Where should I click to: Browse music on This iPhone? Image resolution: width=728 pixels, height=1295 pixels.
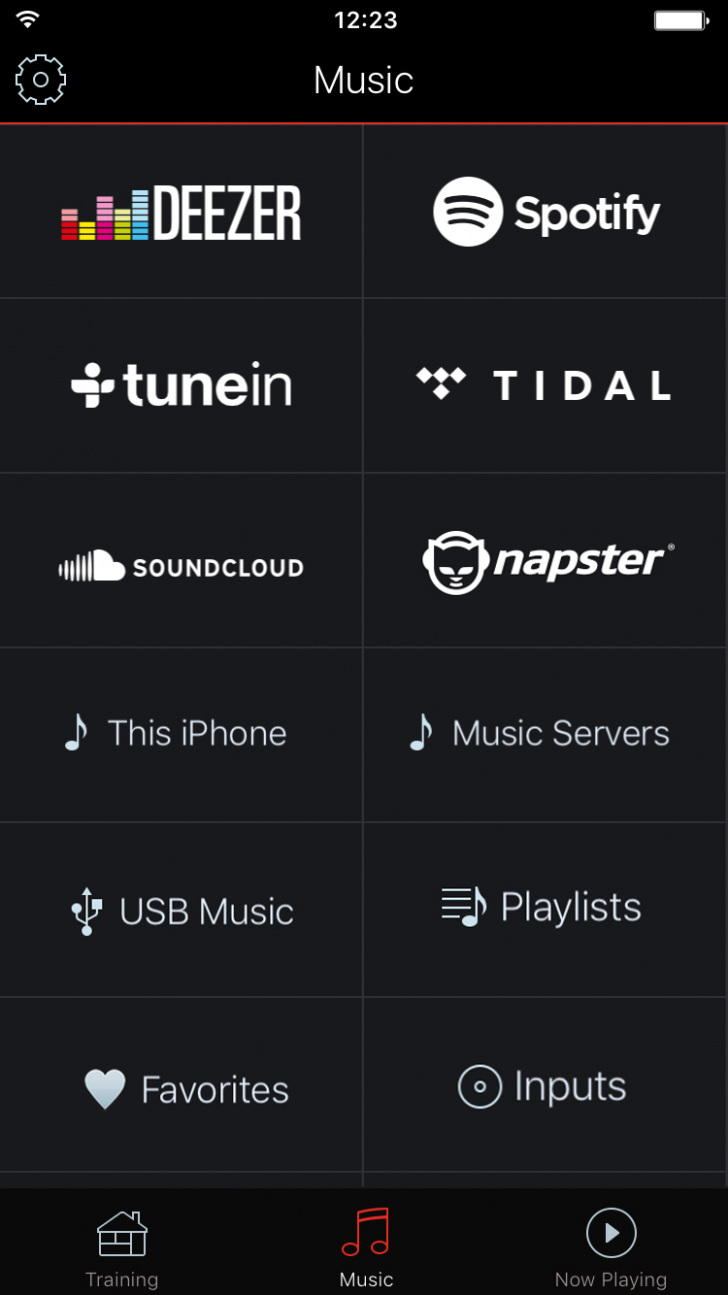(181, 734)
